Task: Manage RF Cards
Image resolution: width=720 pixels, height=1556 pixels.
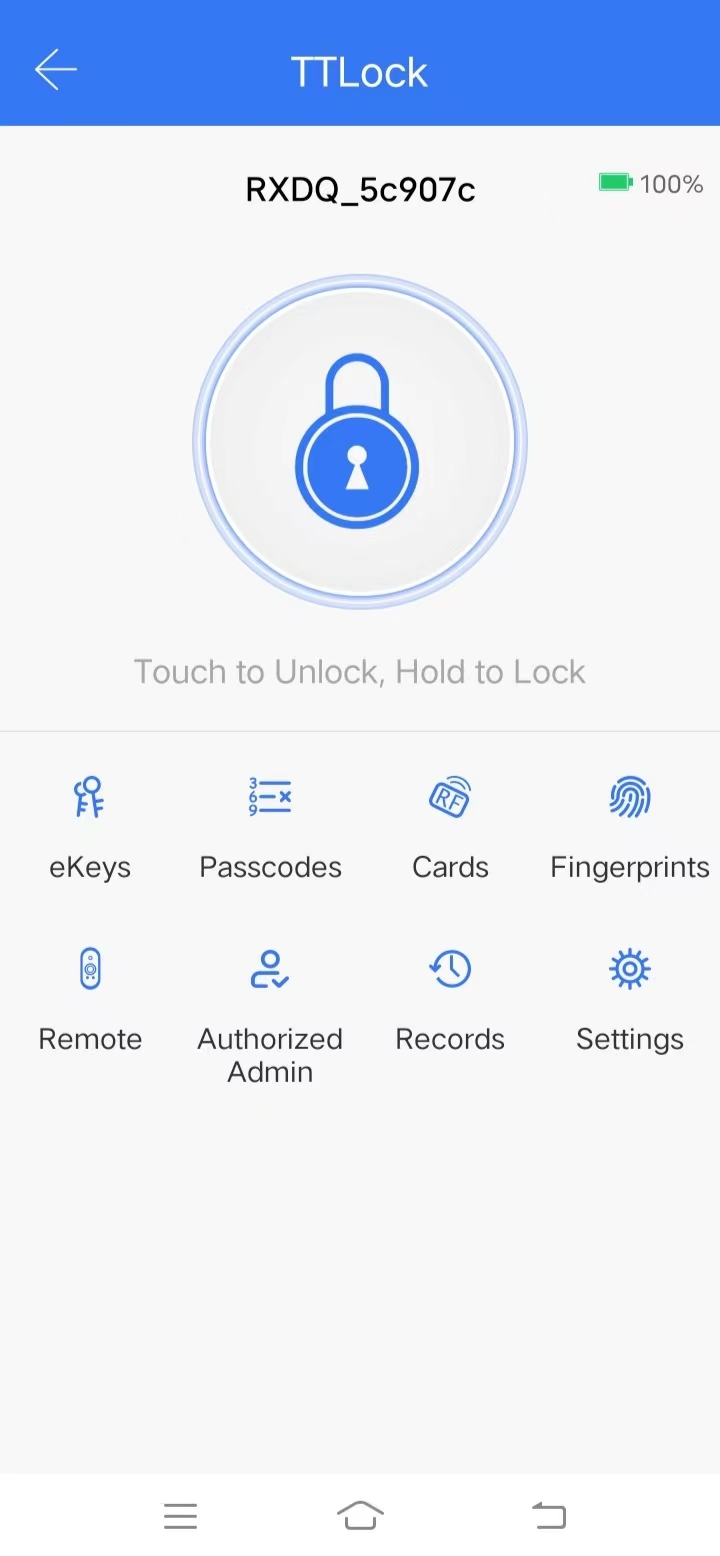Action: point(450,826)
